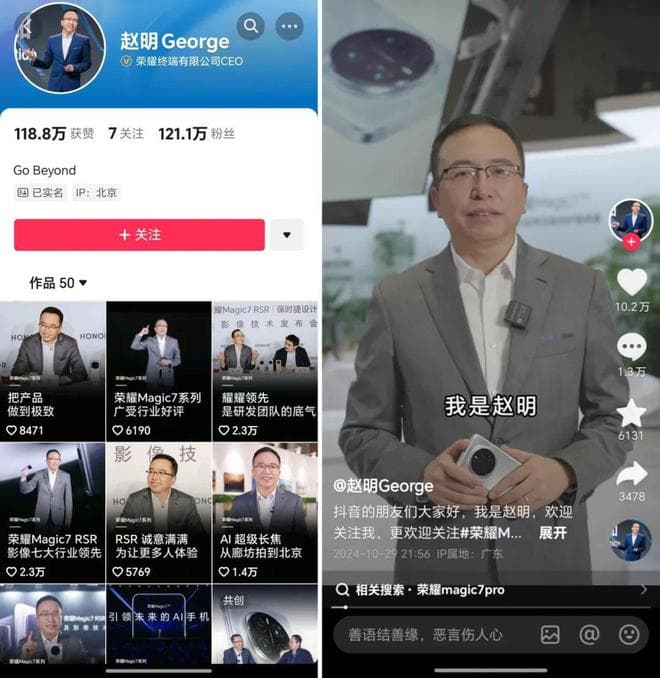Expand the arrow beside the follow button

286,235
